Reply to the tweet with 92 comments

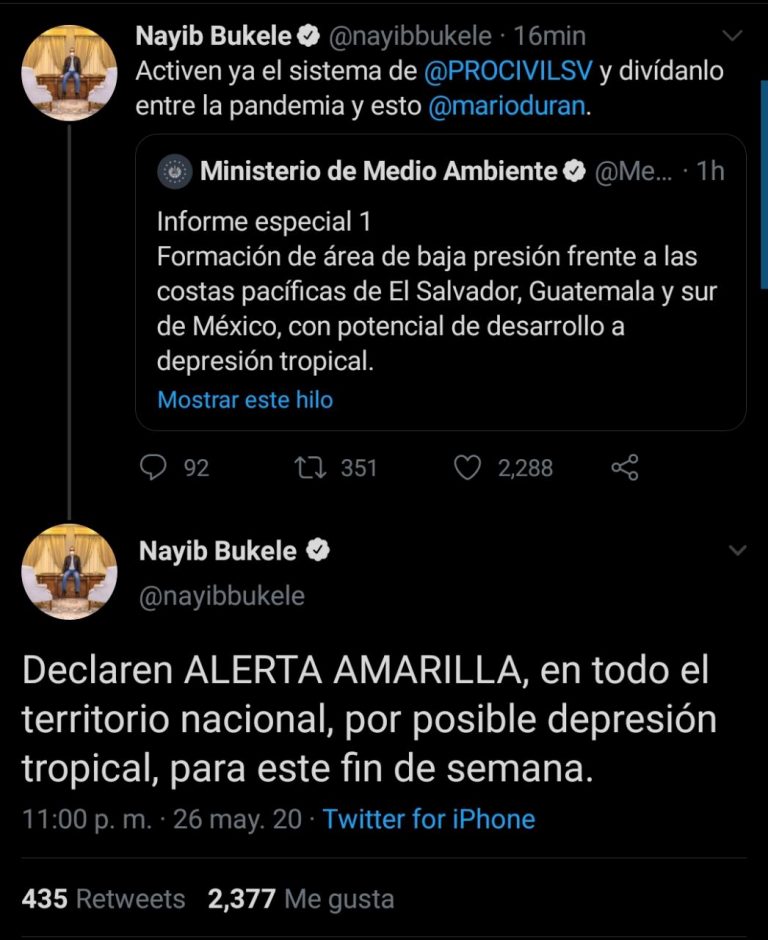153,467
